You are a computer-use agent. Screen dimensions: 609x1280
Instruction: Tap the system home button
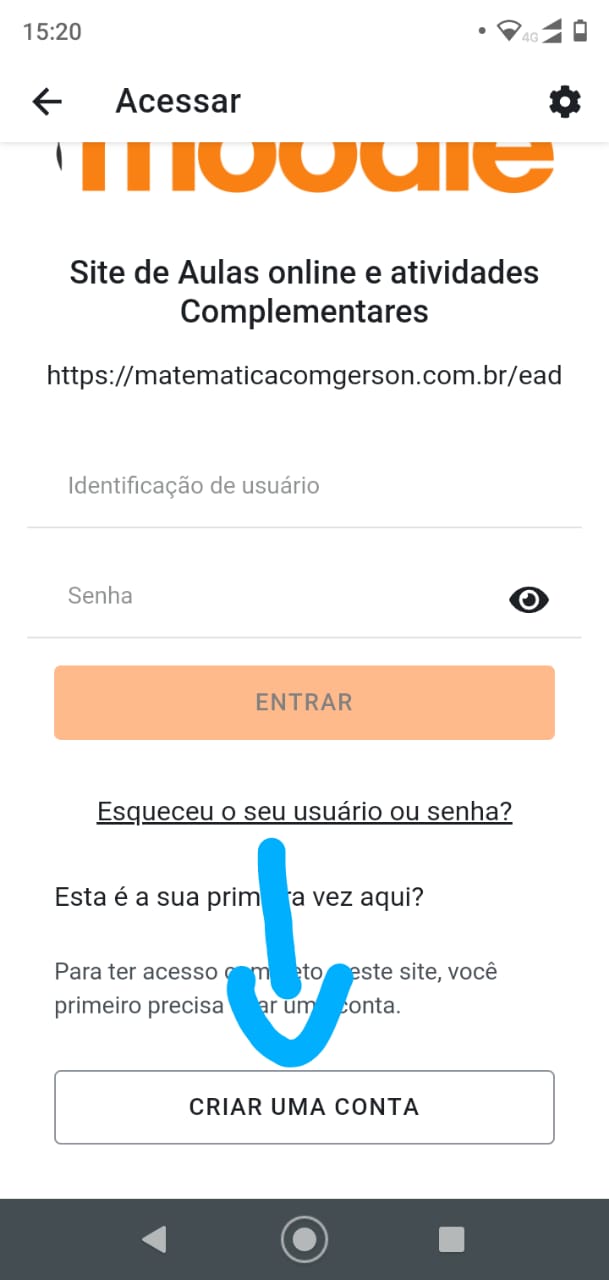pyautogui.click(x=304, y=1240)
